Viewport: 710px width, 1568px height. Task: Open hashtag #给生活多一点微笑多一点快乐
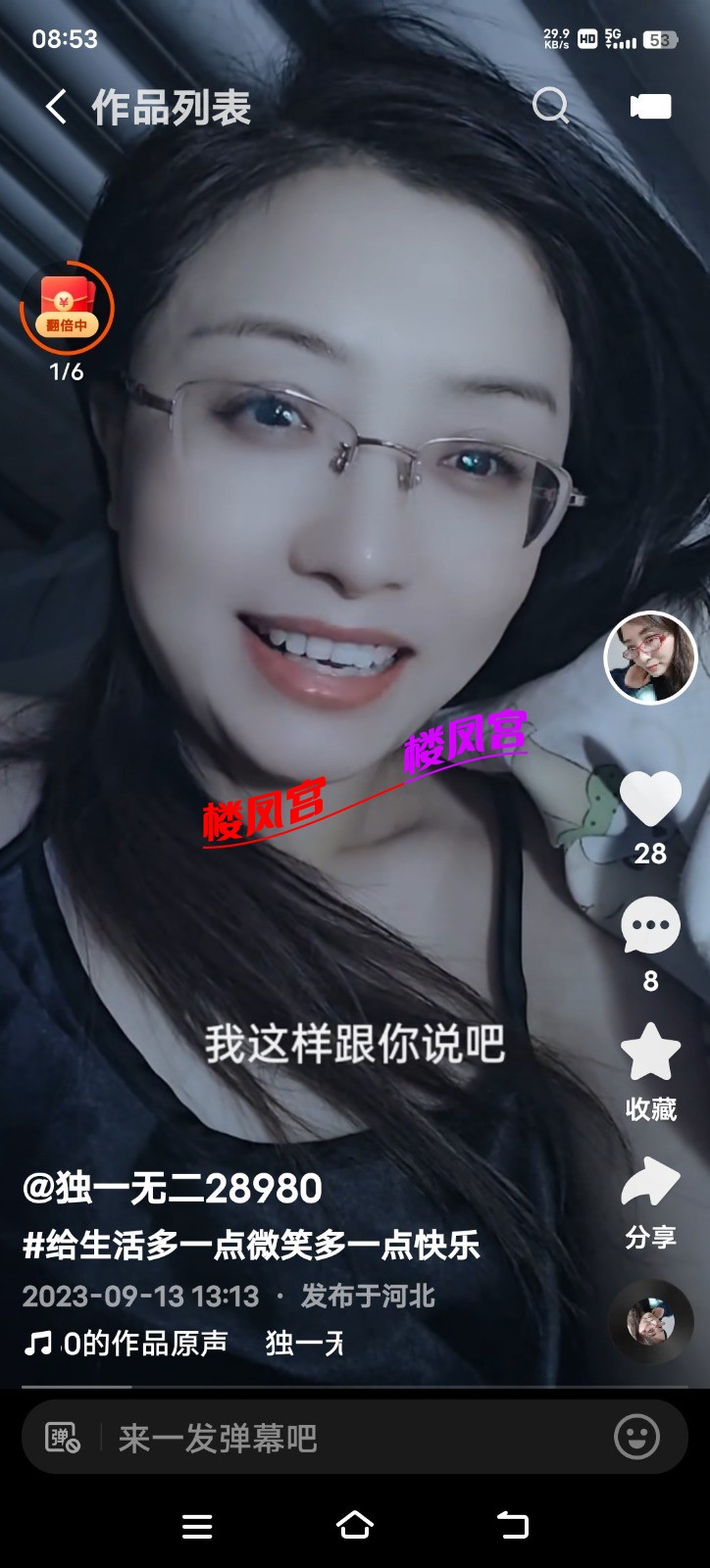coord(251,1245)
